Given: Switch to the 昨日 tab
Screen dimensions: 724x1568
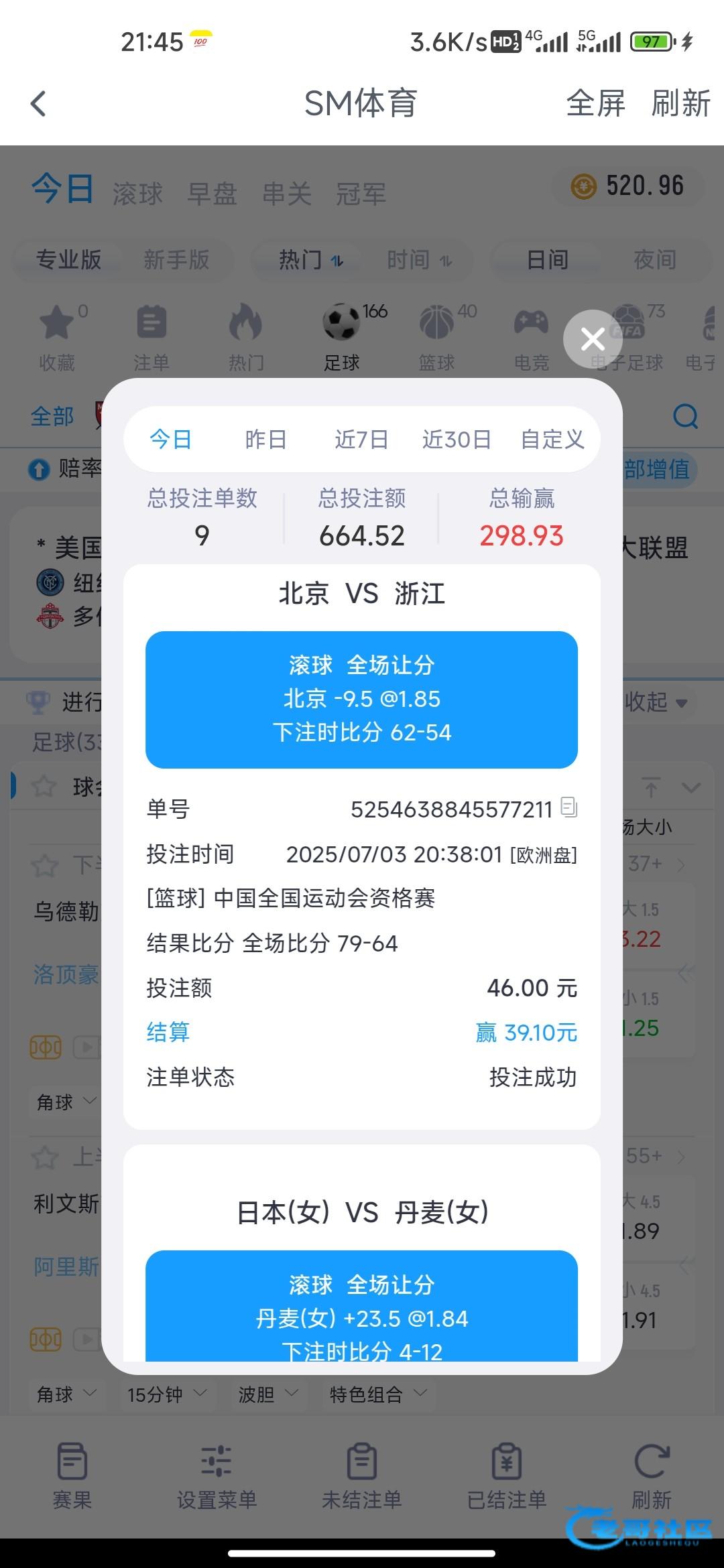Looking at the screenshot, I should coord(266,440).
